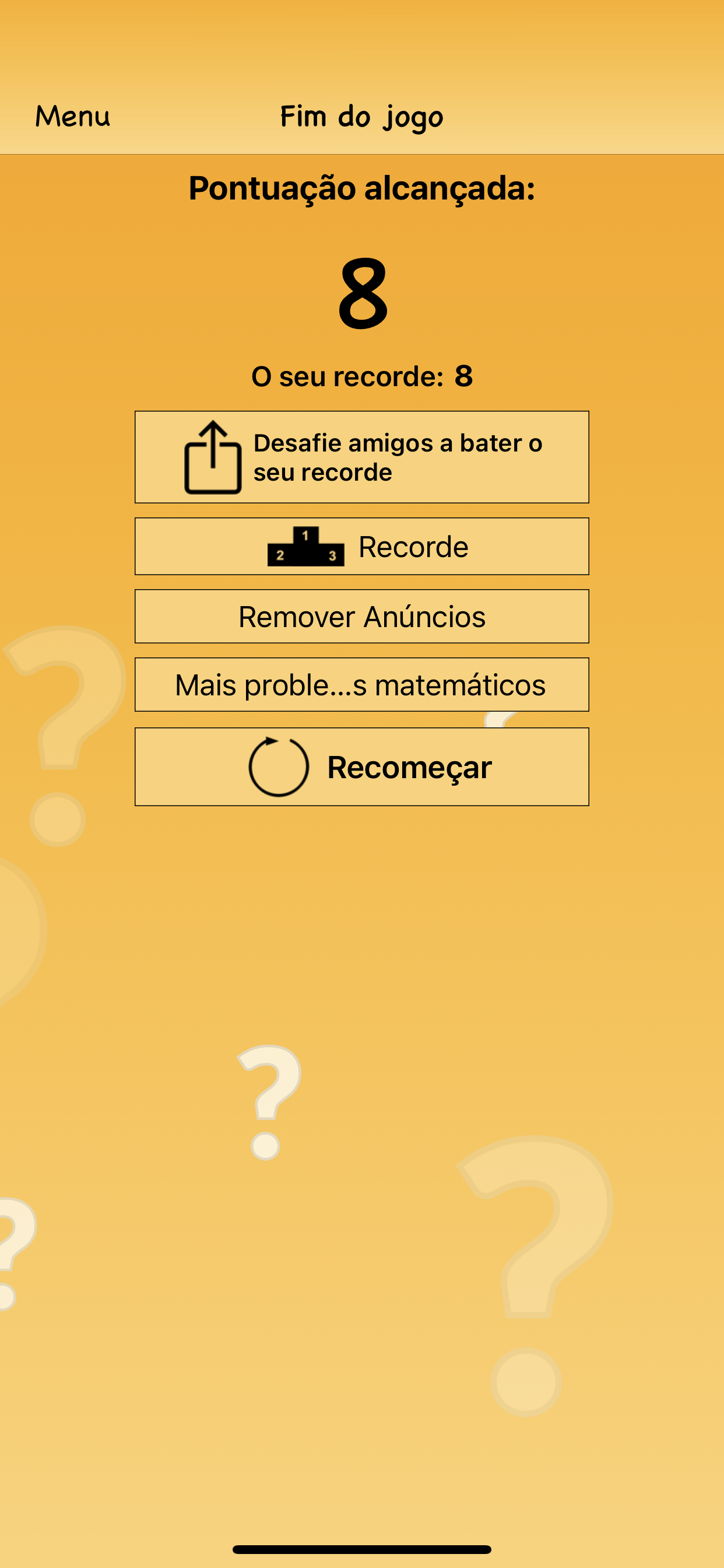The image size is (724, 1568).
Task: Go back to the Menu
Action: pyautogui.click(x=72, y=116)
